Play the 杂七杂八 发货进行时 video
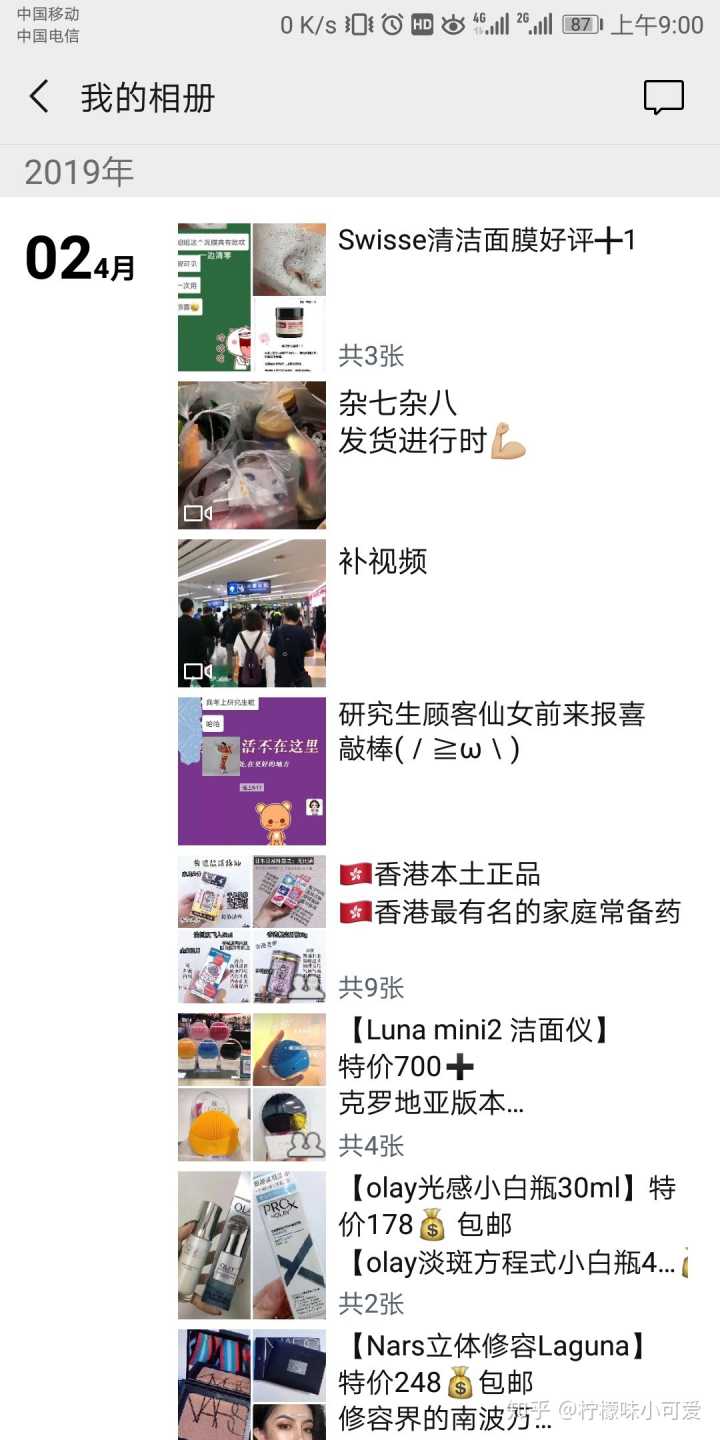The width and height of the screenshot is (720, 1440). tap(252, 455)
